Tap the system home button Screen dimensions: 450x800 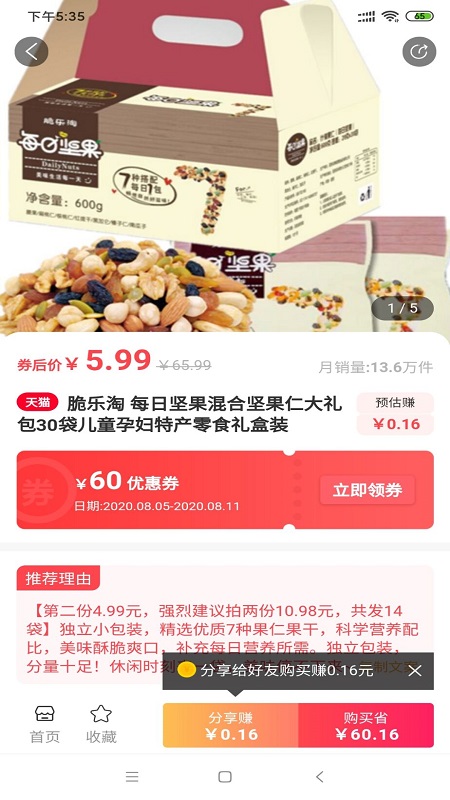coord(225,777)
